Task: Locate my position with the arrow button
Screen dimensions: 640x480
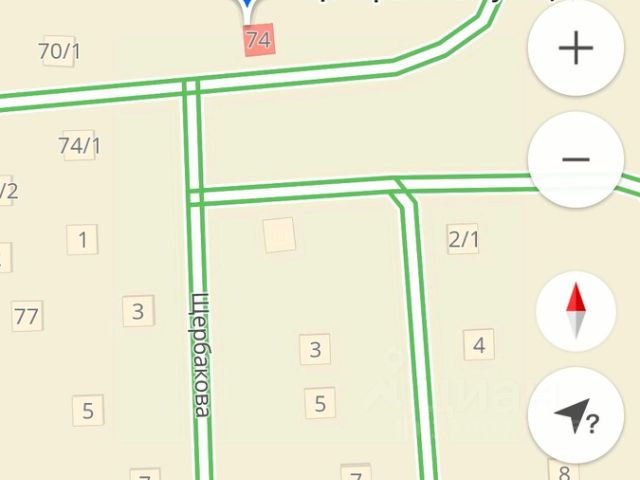Action: pos(575,418)
